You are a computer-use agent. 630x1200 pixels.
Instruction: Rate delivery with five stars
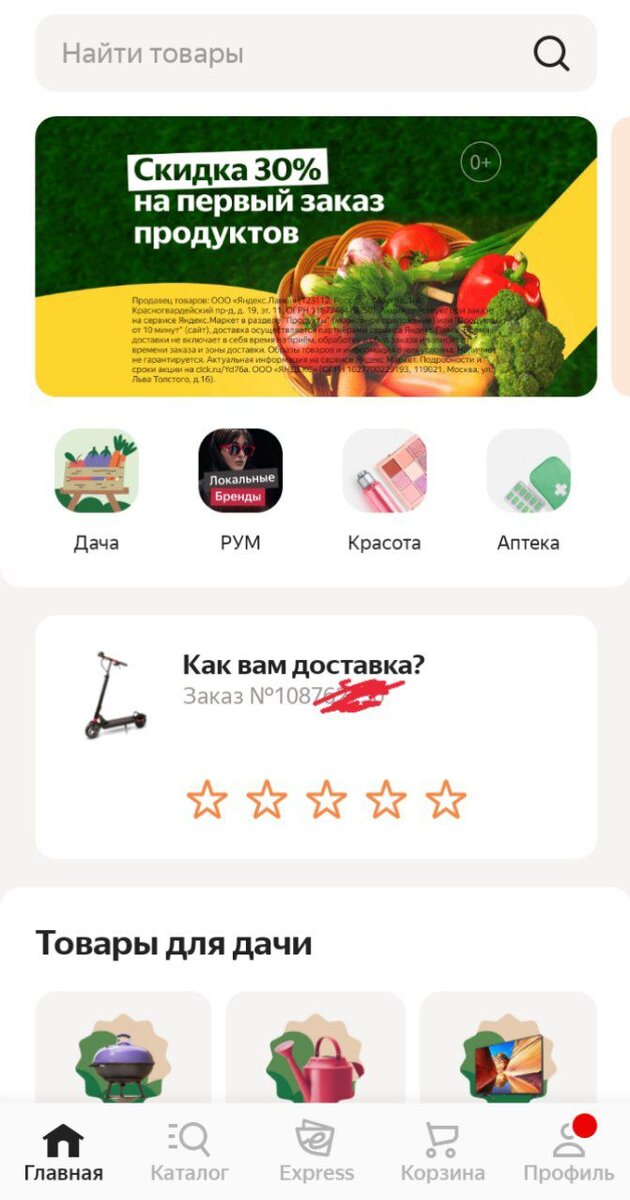pyautogui.click(x=446, y=800)
